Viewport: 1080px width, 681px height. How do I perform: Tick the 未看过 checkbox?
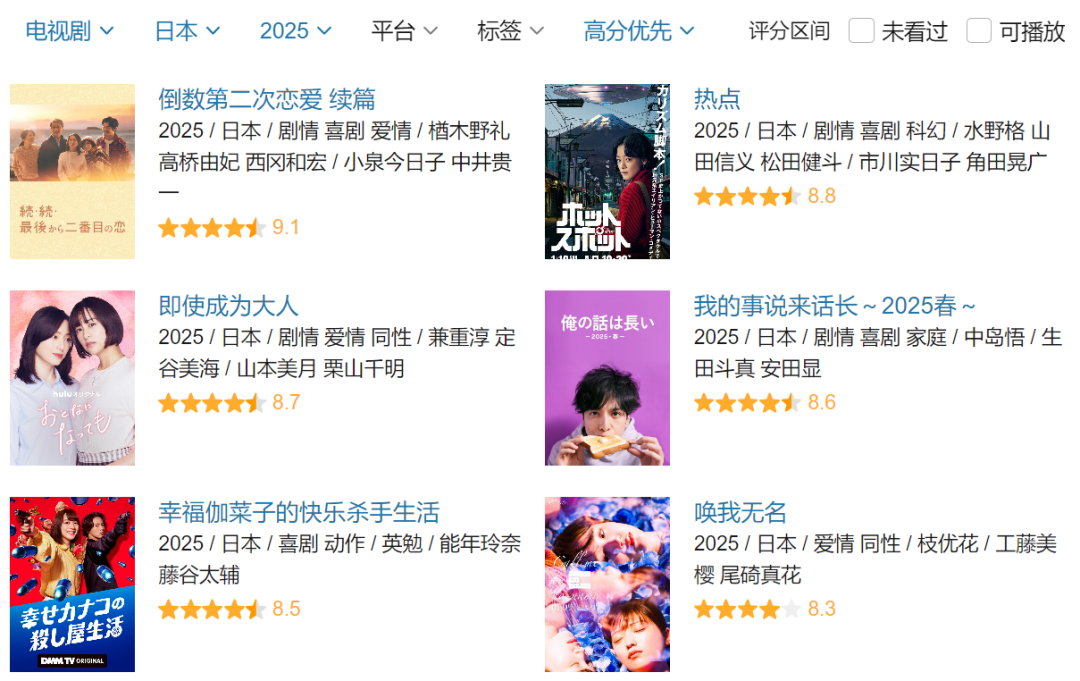(x=861, y=31)
